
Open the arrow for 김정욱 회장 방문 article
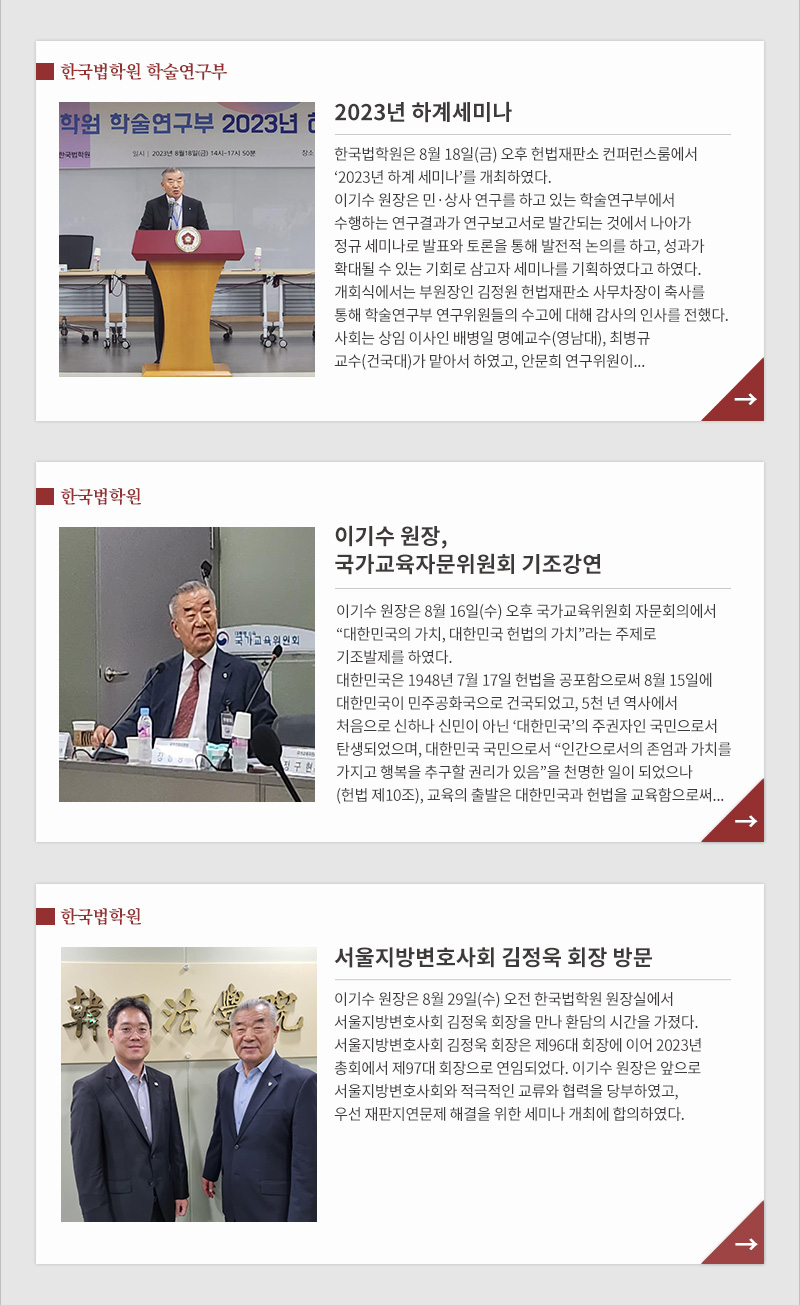click(745, 1244)
